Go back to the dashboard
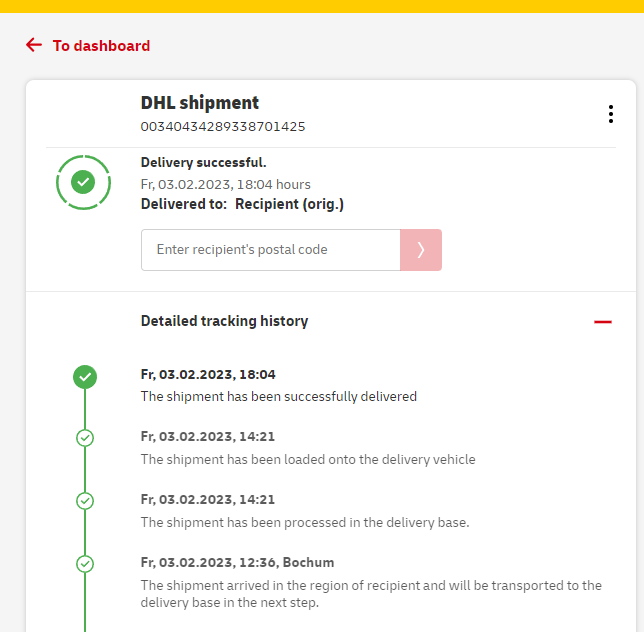Viewport: 644px width, 632px height. coord(88,45)
